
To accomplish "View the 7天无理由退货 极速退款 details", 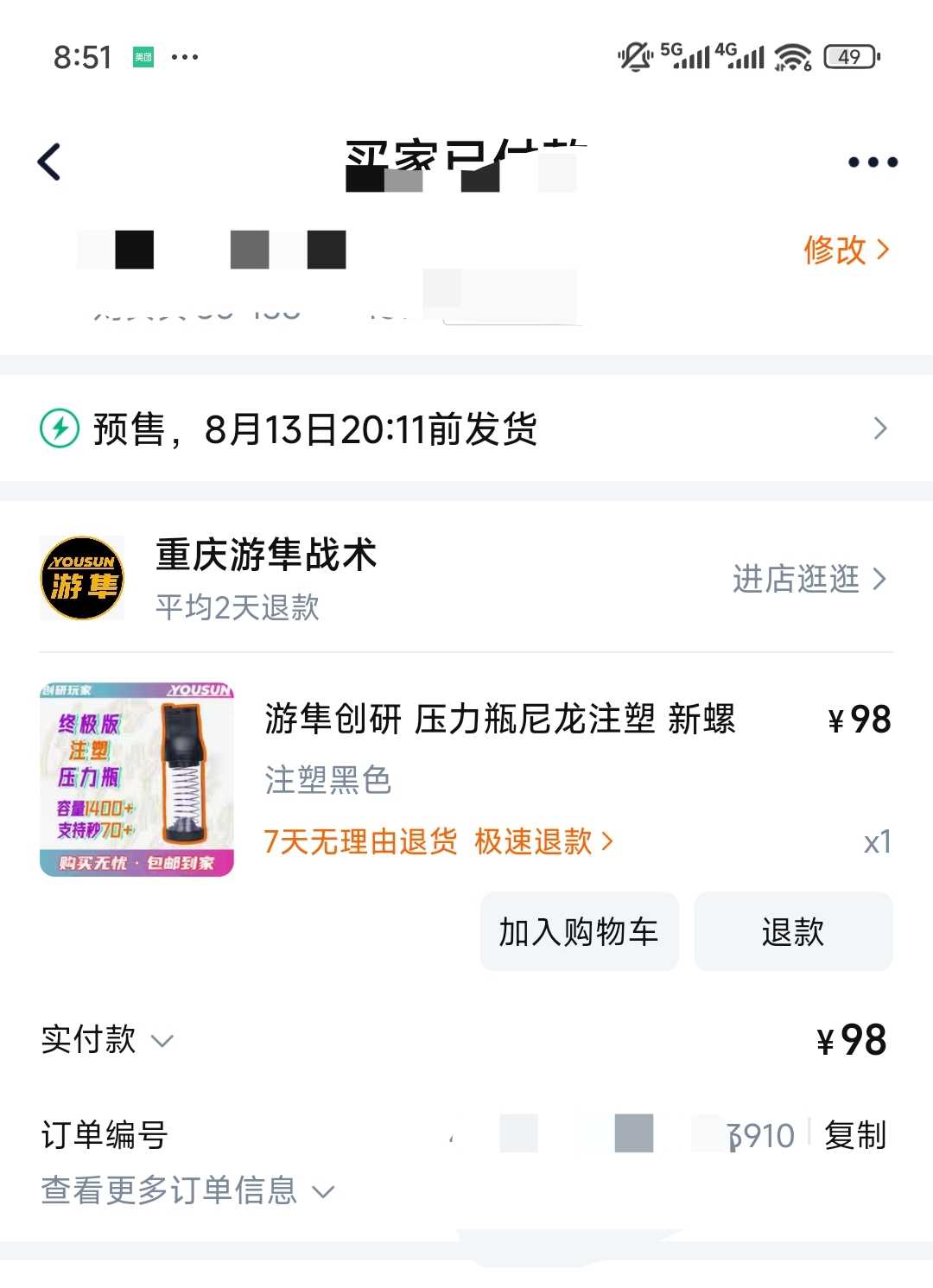I will click(438, 841).
